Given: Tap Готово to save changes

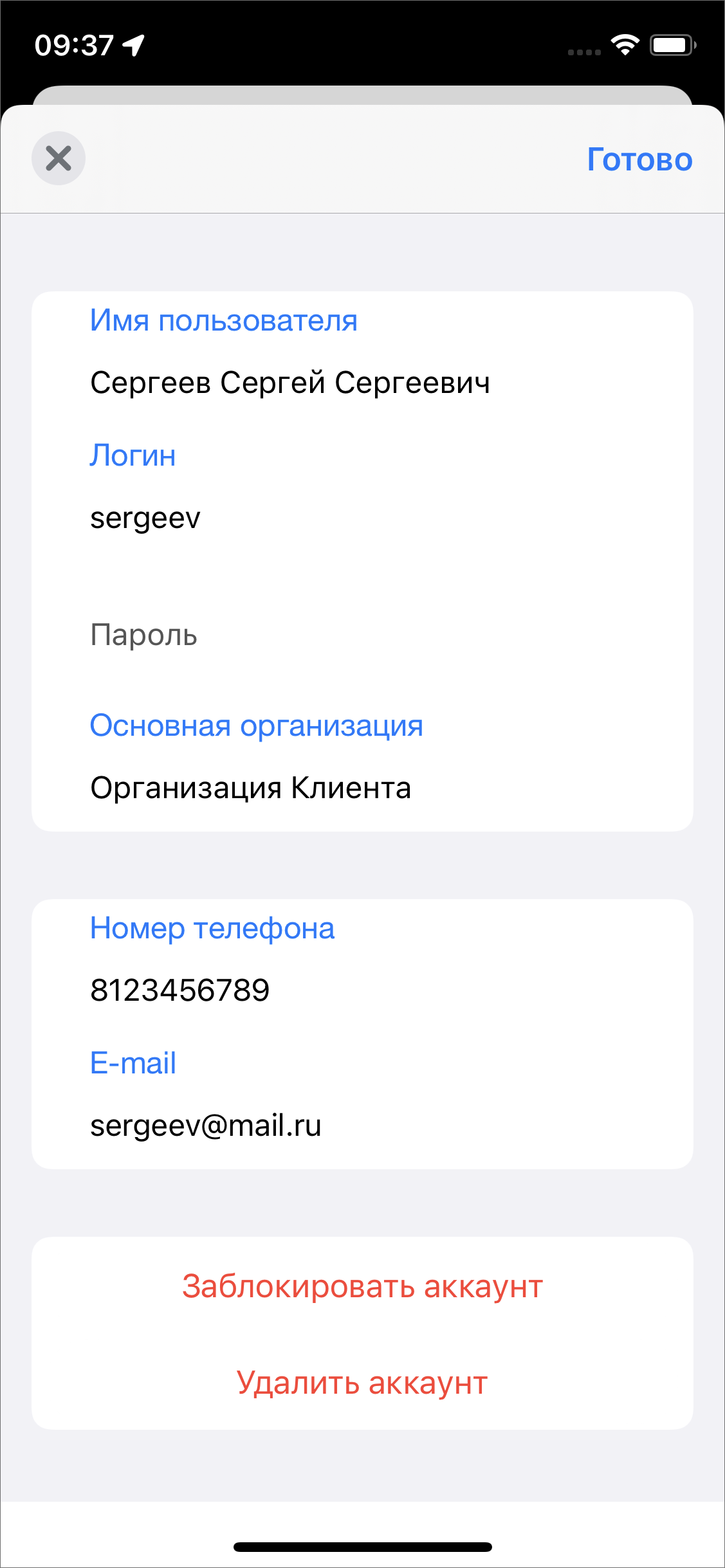Looking at the screenshot, I should click(x=639, y=160).
